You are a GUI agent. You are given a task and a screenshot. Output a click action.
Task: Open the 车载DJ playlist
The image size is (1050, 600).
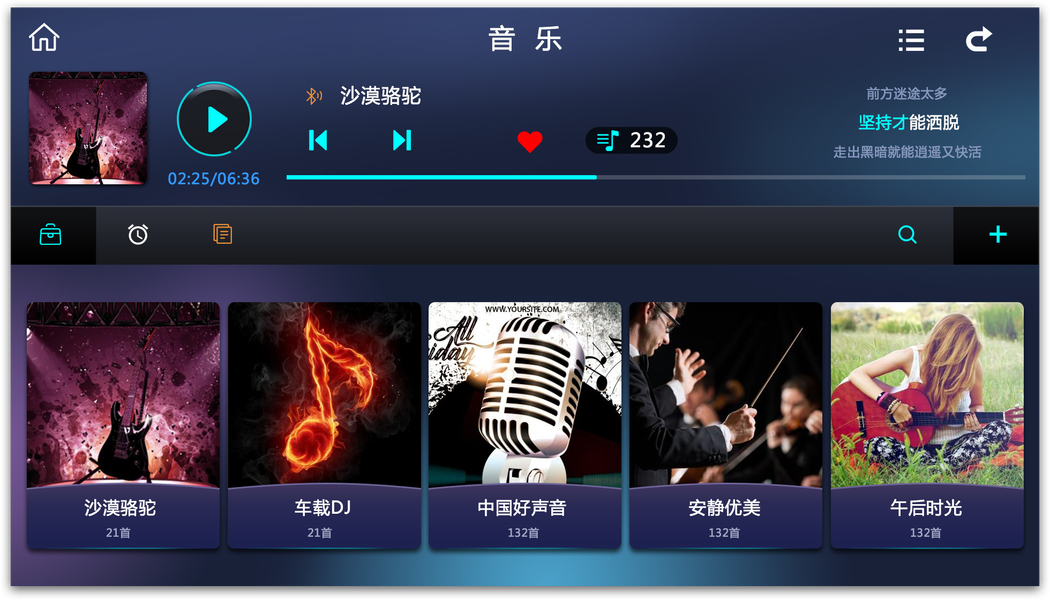324,425
